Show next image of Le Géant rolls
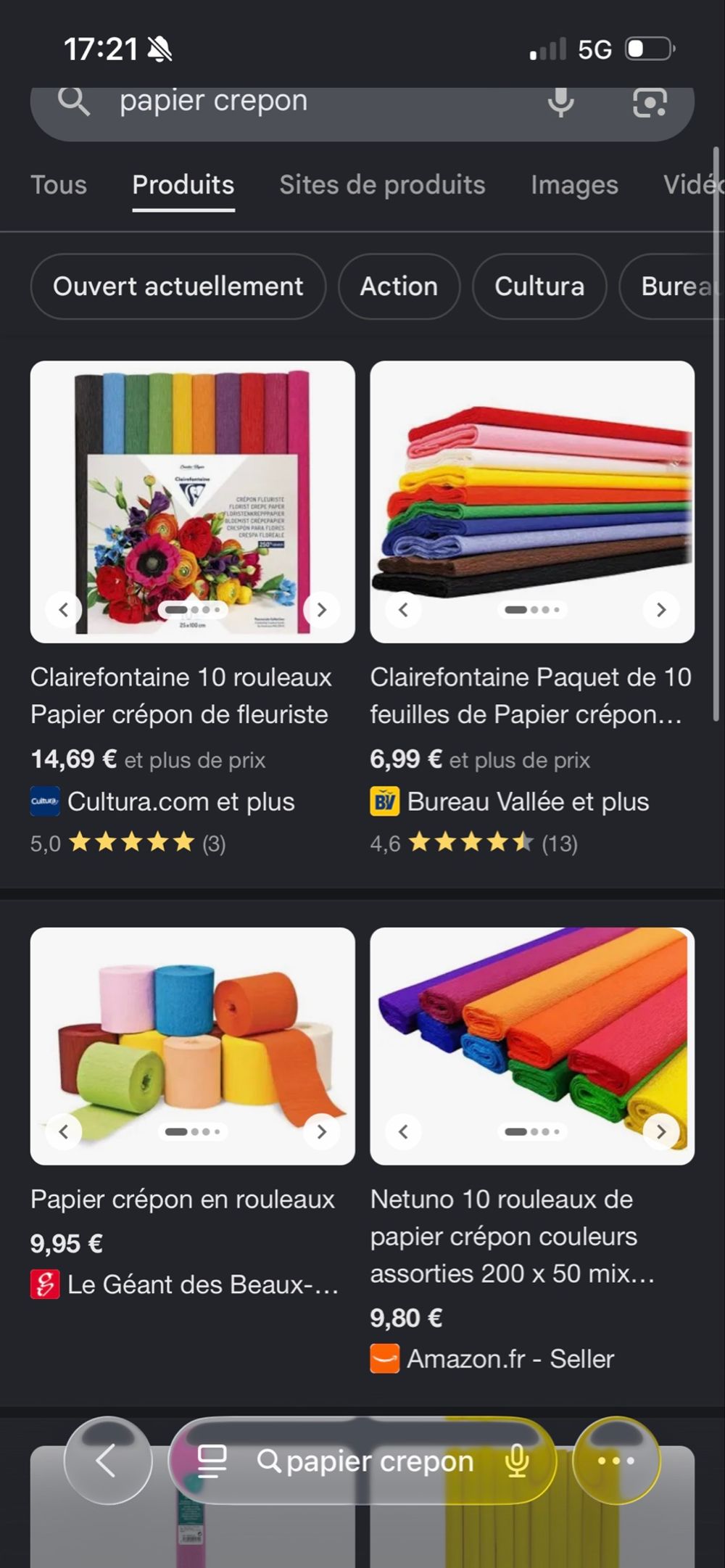Viewport: 725px width, 1568px height. [322, 1131]
